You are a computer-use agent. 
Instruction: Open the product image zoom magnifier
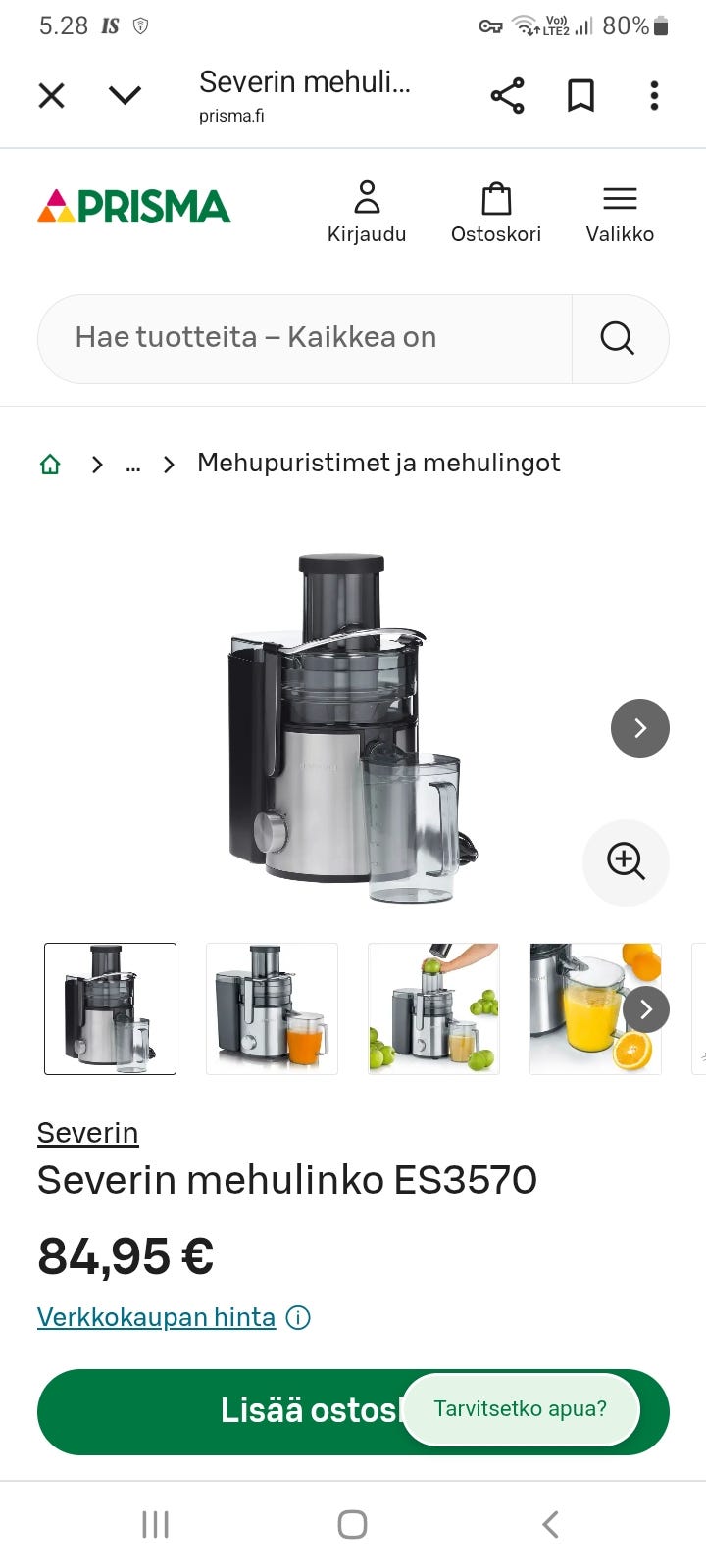tap(626, 862)
